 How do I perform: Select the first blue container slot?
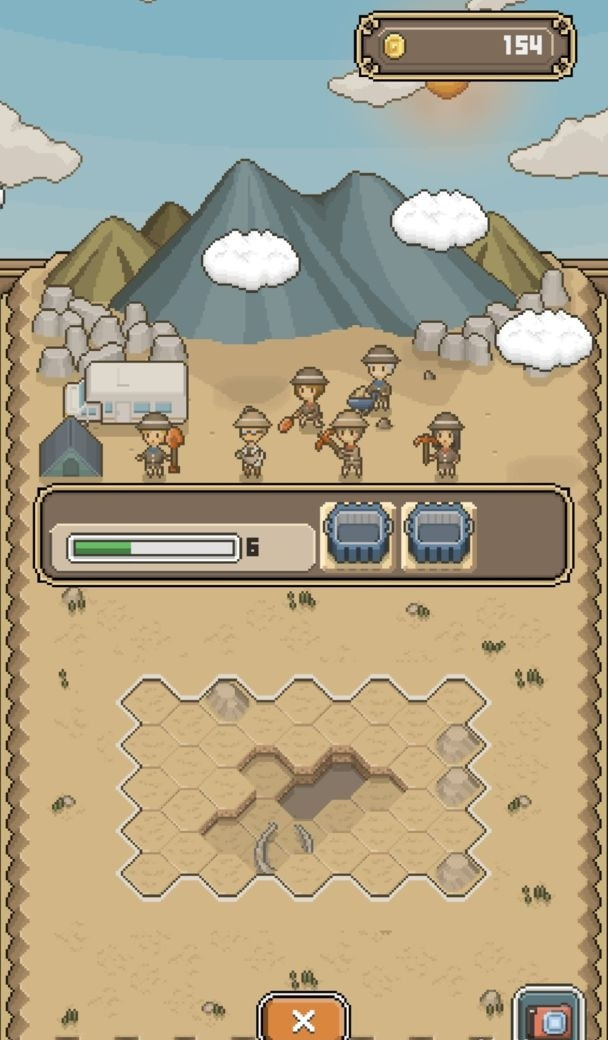(358, 536)
